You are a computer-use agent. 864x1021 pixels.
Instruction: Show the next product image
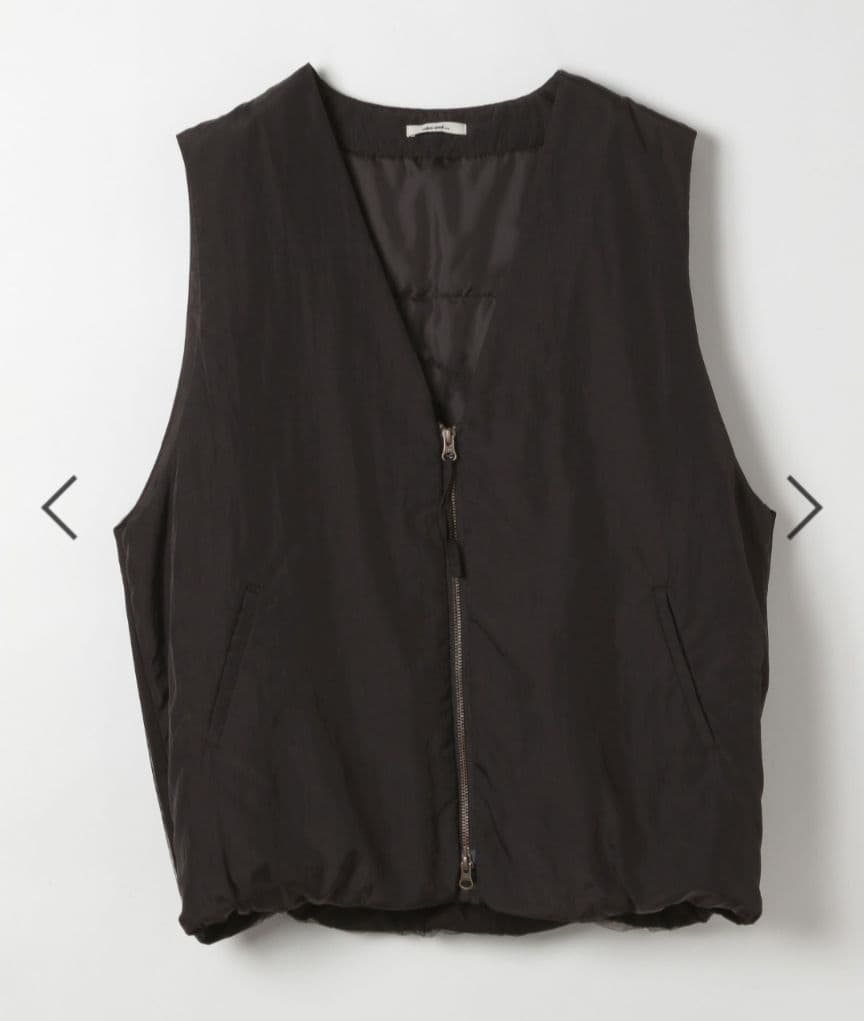(803, 507)
